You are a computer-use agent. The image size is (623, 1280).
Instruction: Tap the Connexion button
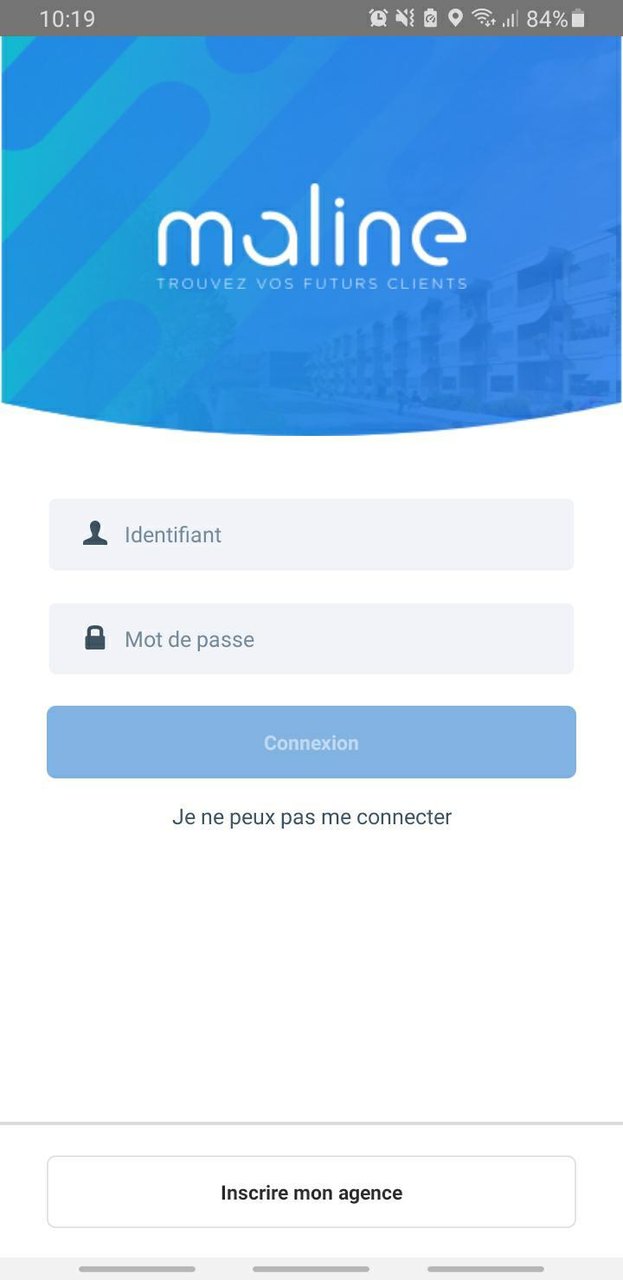coord(311,743)
